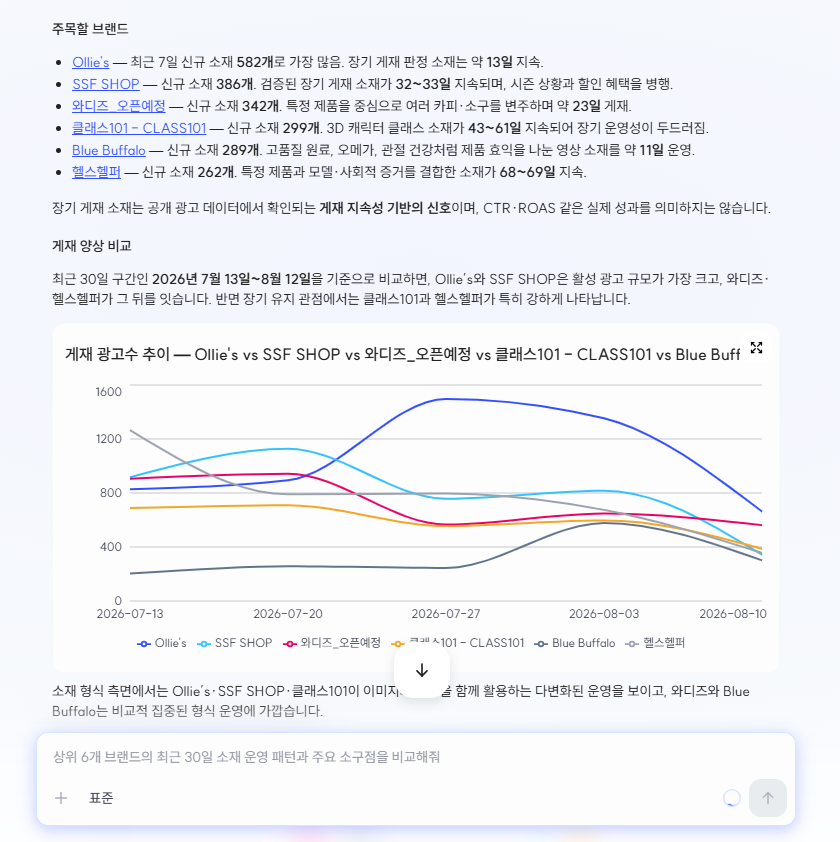The width and height of the screenshot is (840, 842).
Task: Open the 클래스101 - CLASS101 link
Action: click(x=139, y=128)
